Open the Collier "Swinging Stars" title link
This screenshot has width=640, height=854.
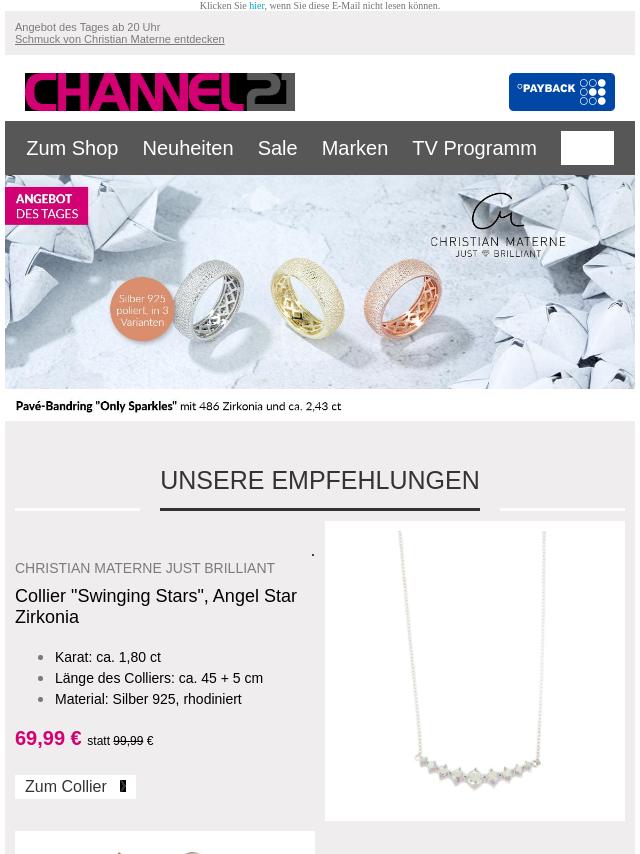pyautogui.click(x=156, y=606)
